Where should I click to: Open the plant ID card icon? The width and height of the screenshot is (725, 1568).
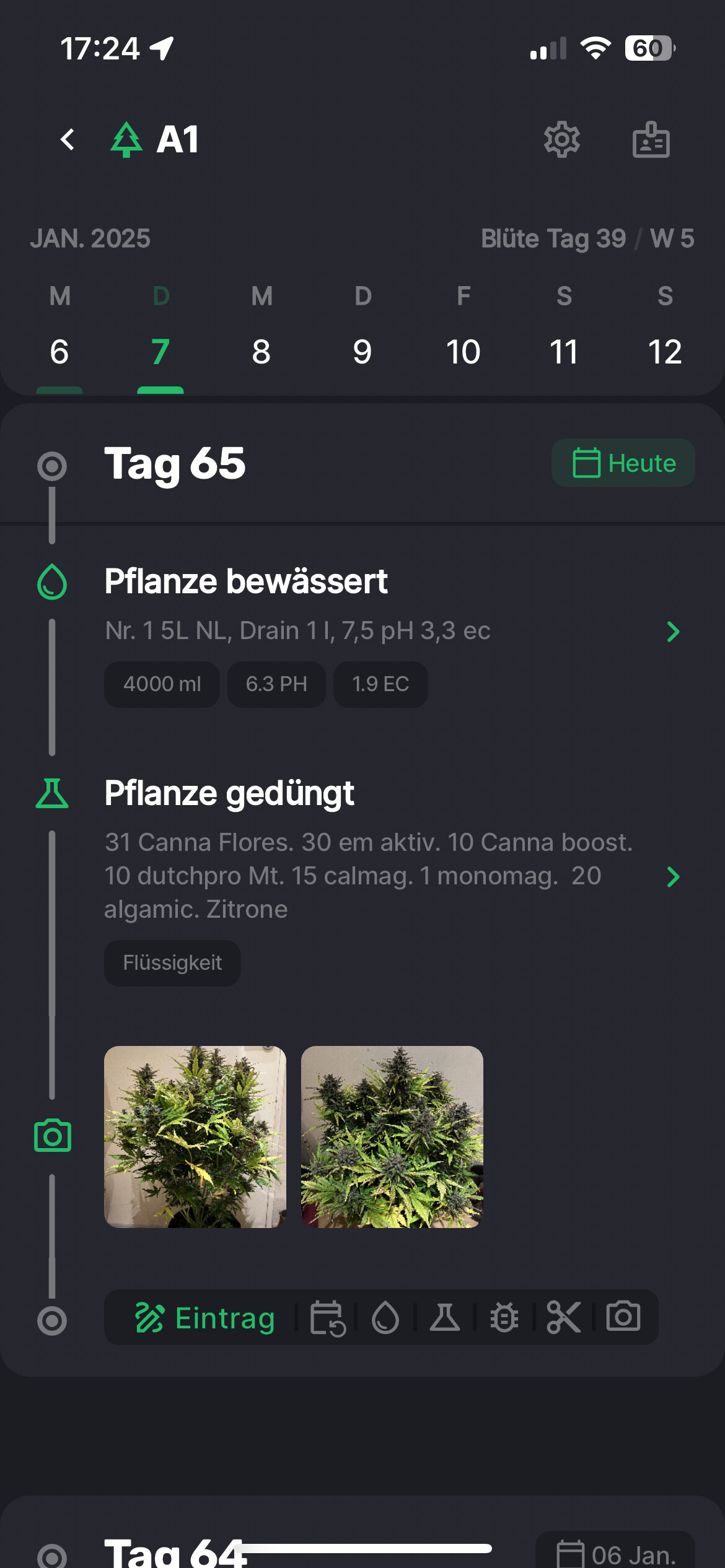(x=651, y=140)
